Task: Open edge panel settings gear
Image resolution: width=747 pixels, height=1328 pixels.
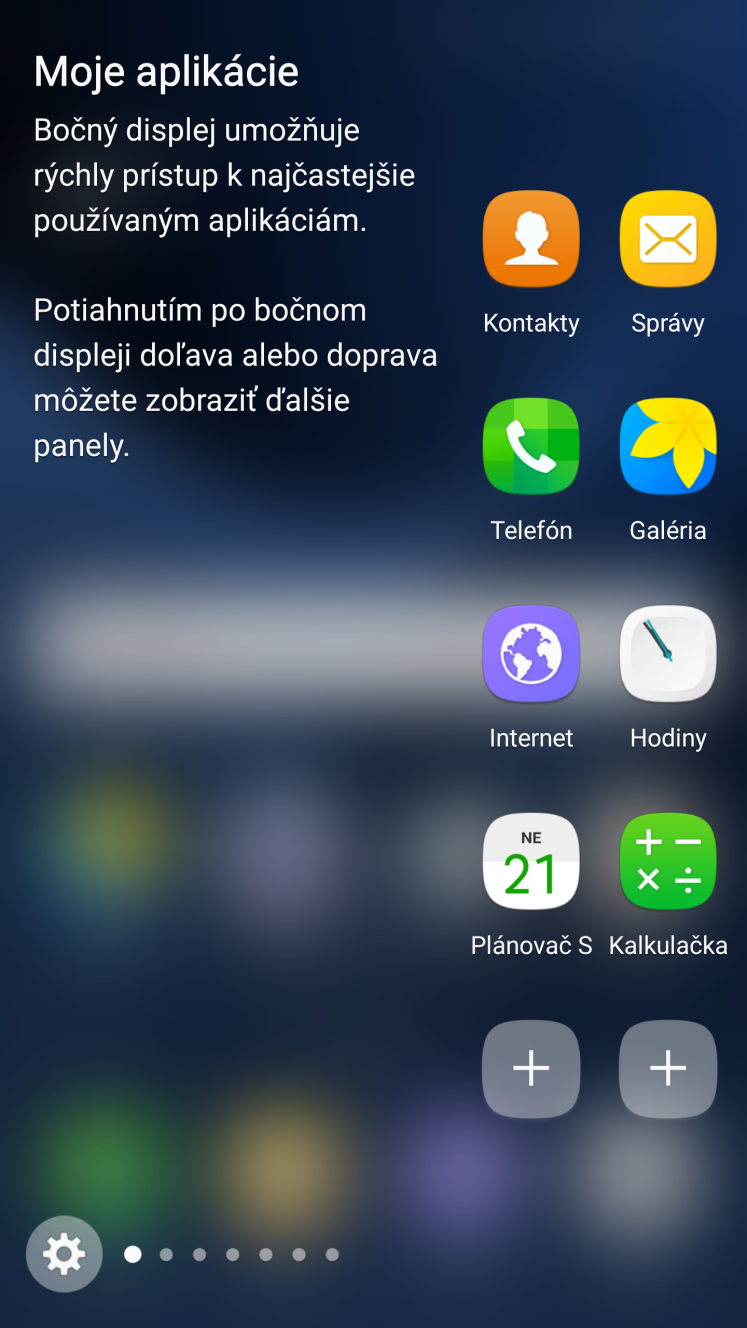Action: click(x=64, y=1254)
